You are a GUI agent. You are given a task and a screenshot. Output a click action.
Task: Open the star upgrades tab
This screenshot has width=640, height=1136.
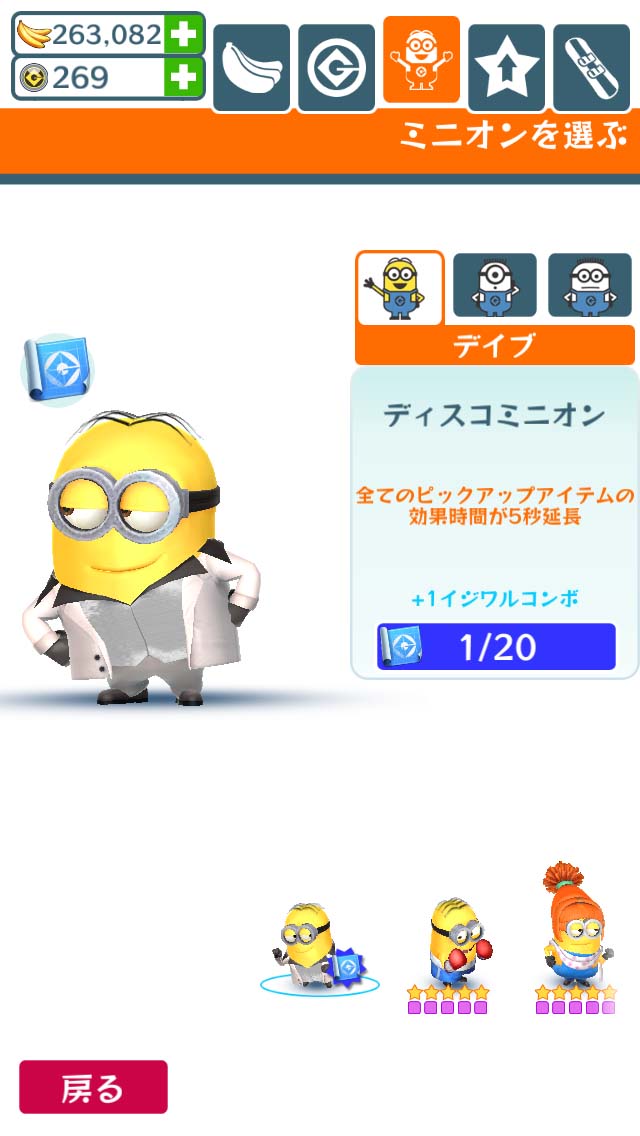506,67
